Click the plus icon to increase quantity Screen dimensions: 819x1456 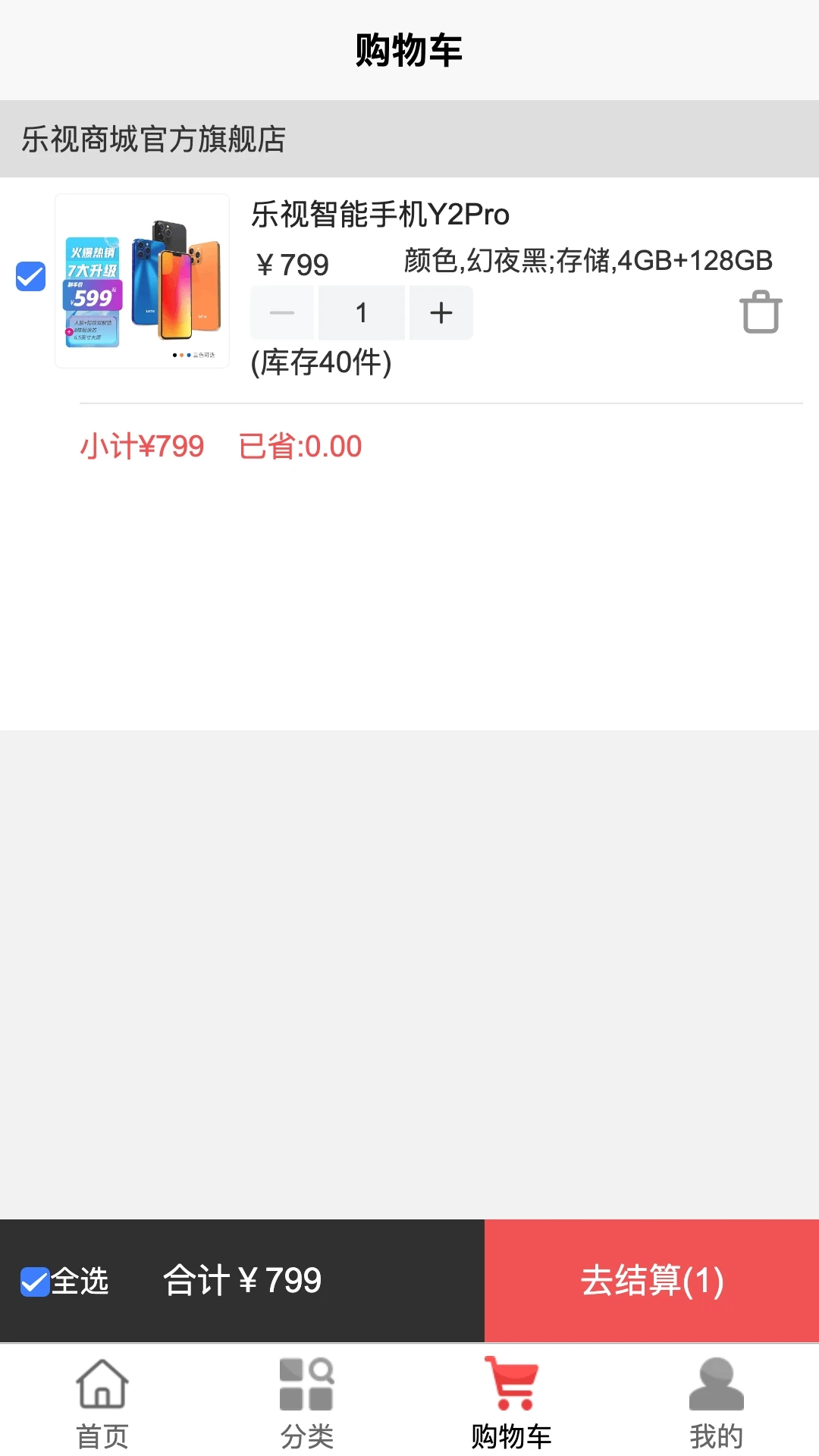[441, 312]
